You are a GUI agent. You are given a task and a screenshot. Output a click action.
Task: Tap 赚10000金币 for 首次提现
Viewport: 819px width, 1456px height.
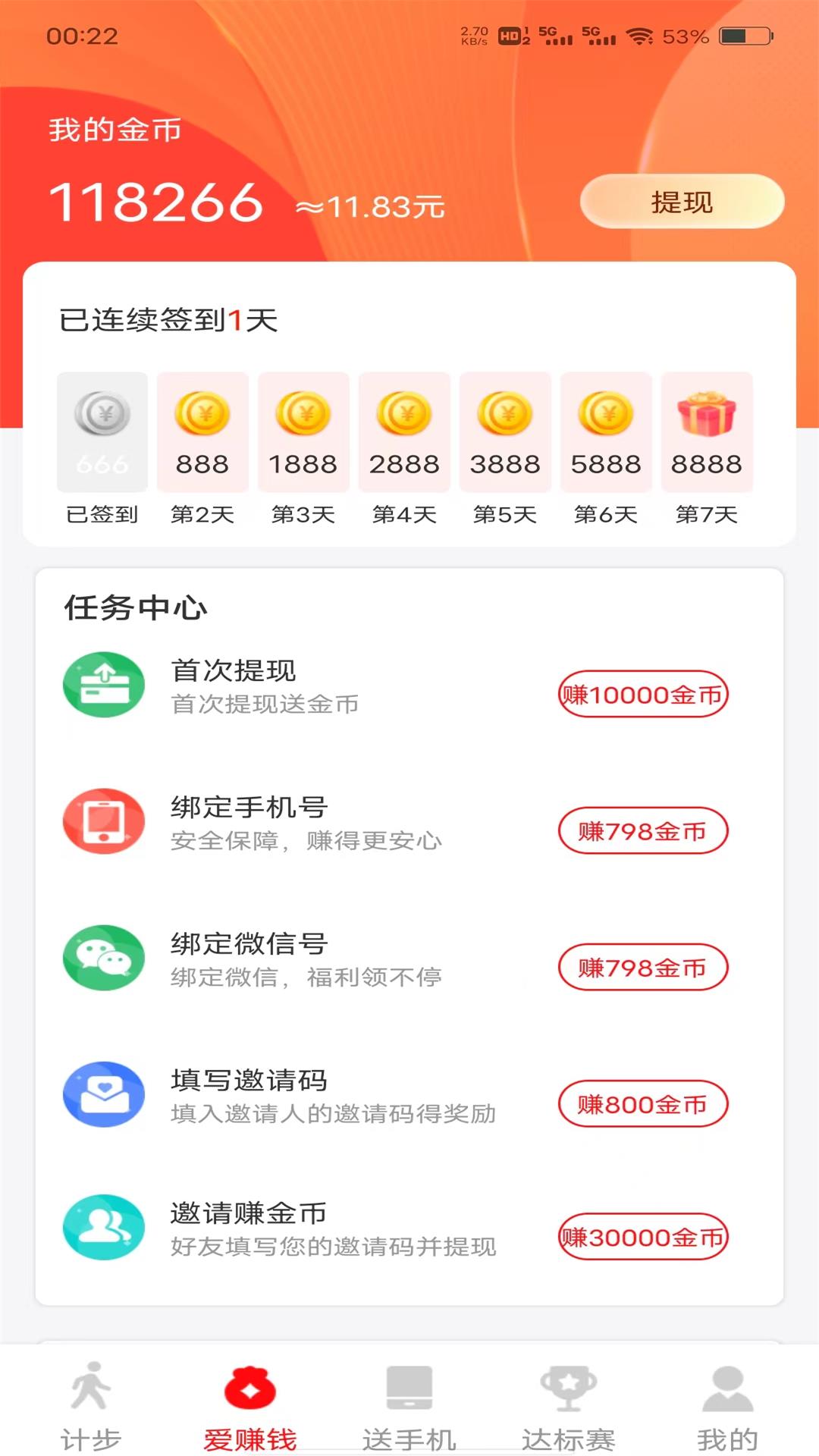point(643,695)
